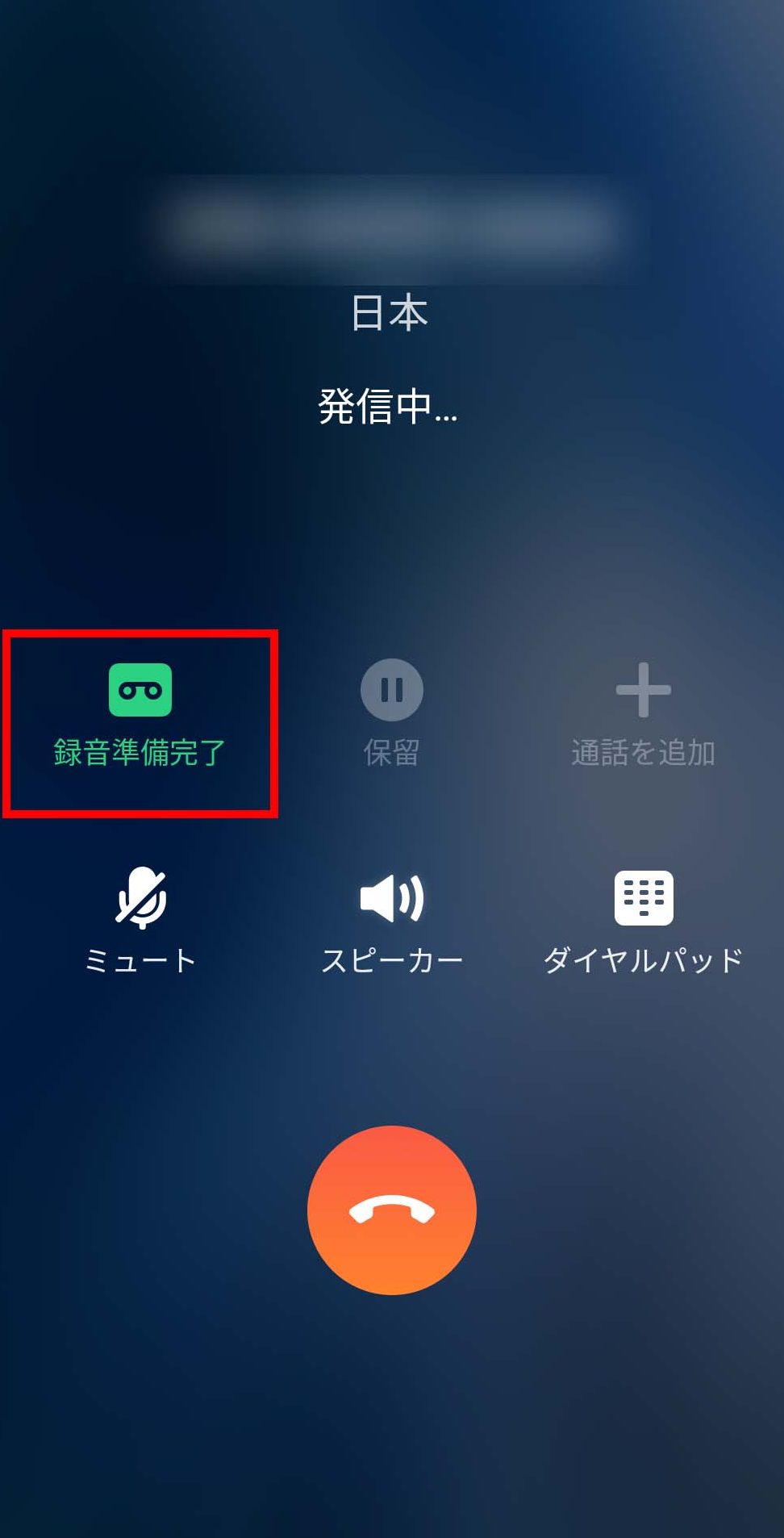Turn on the speaker (スピーカー)

point(391,899)
